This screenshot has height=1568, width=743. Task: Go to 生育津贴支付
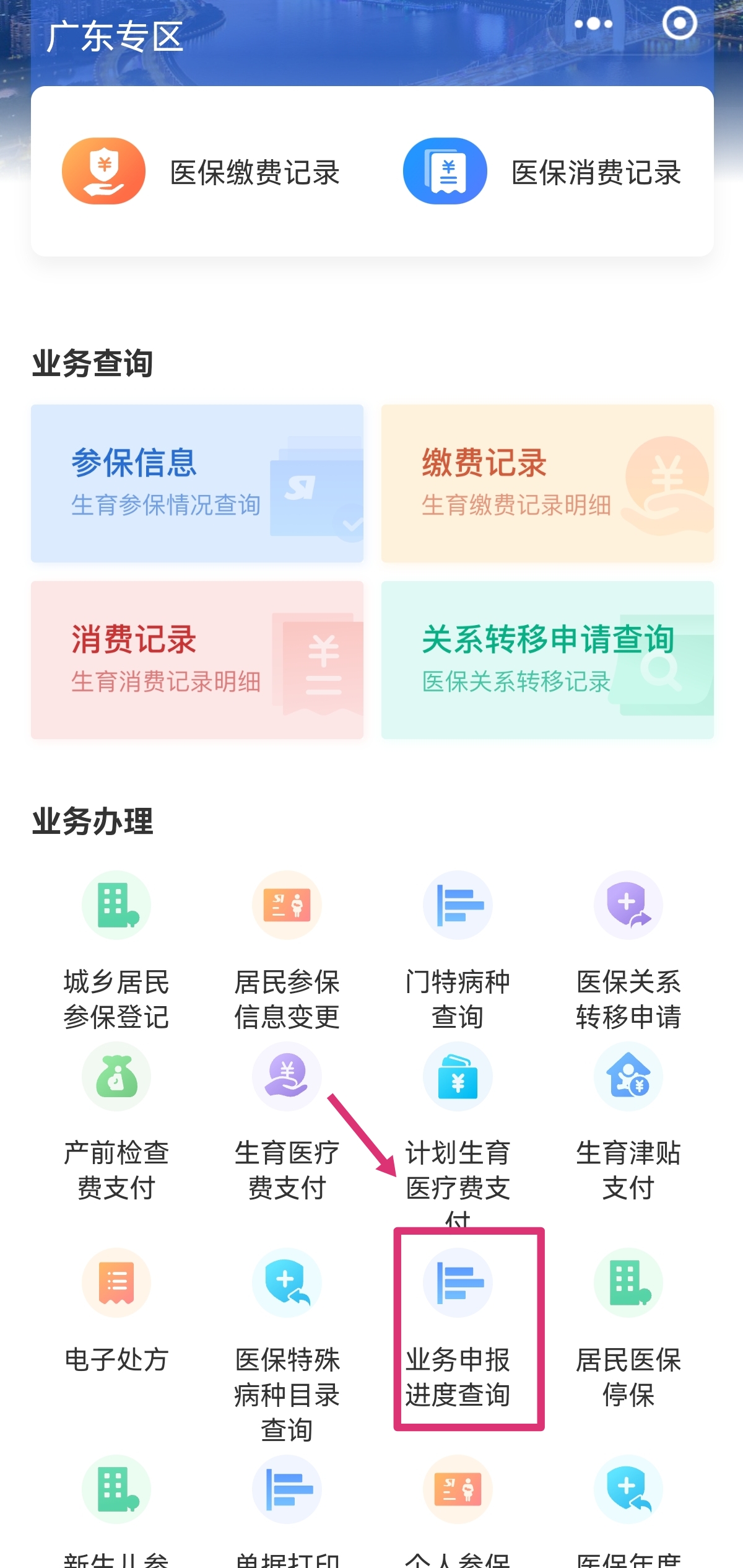[x=628, y=1118]
